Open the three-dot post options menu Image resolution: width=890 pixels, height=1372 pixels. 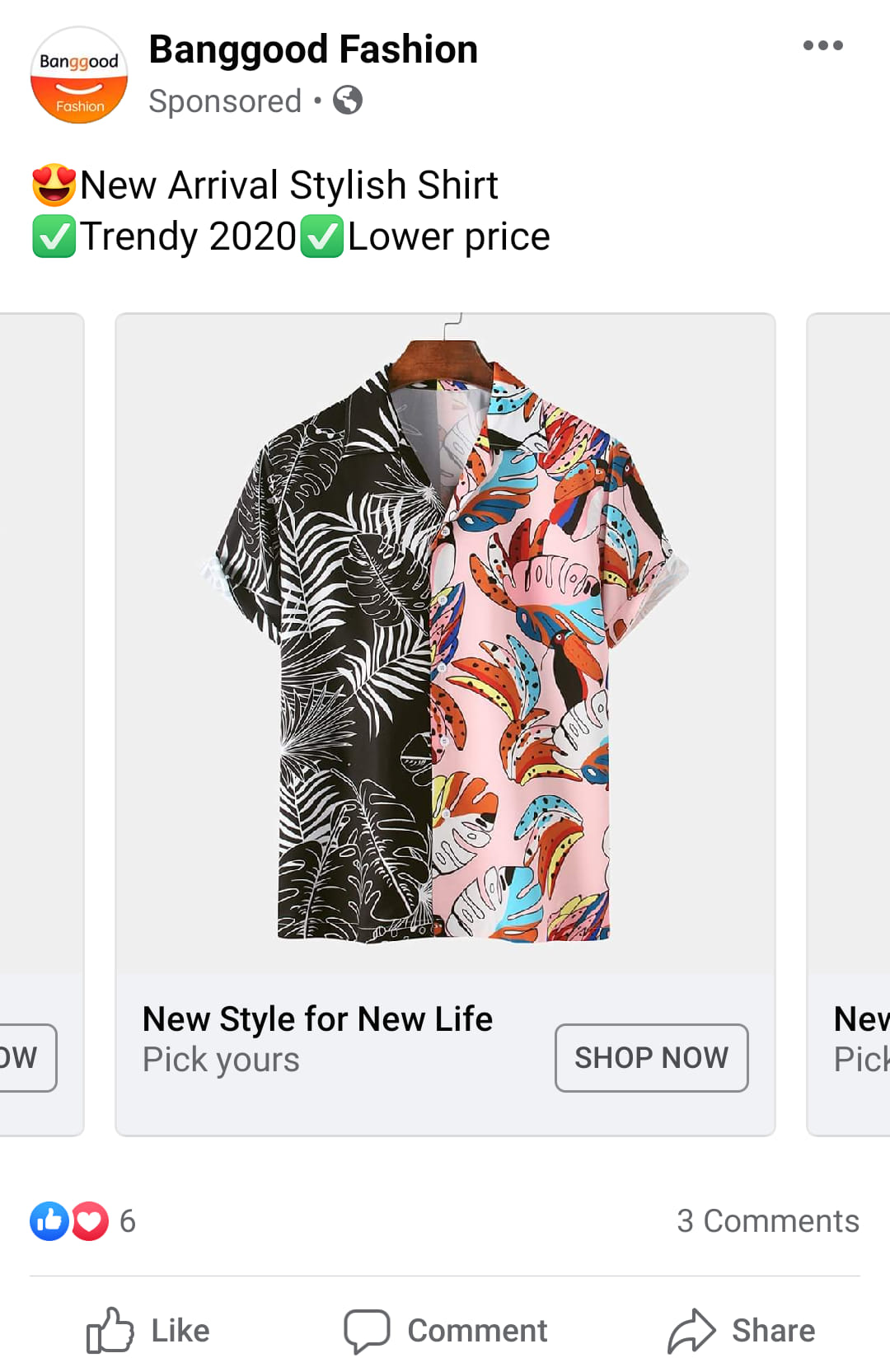point(822,45)
